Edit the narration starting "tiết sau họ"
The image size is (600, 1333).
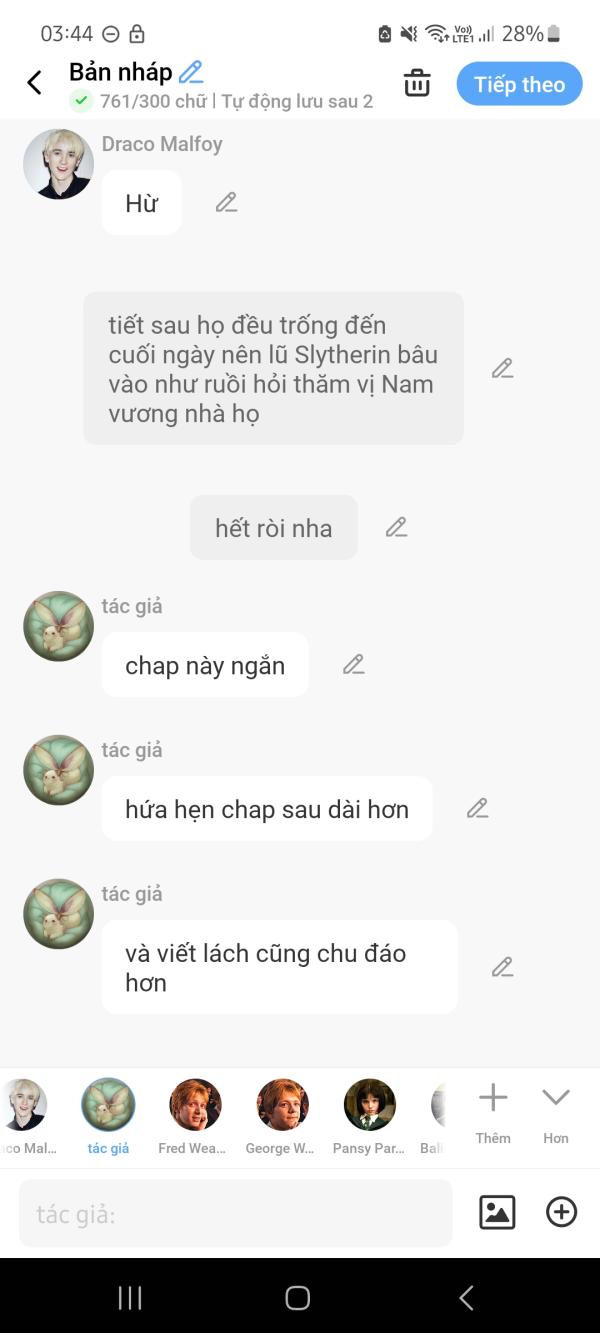click(x=502, y=368)
